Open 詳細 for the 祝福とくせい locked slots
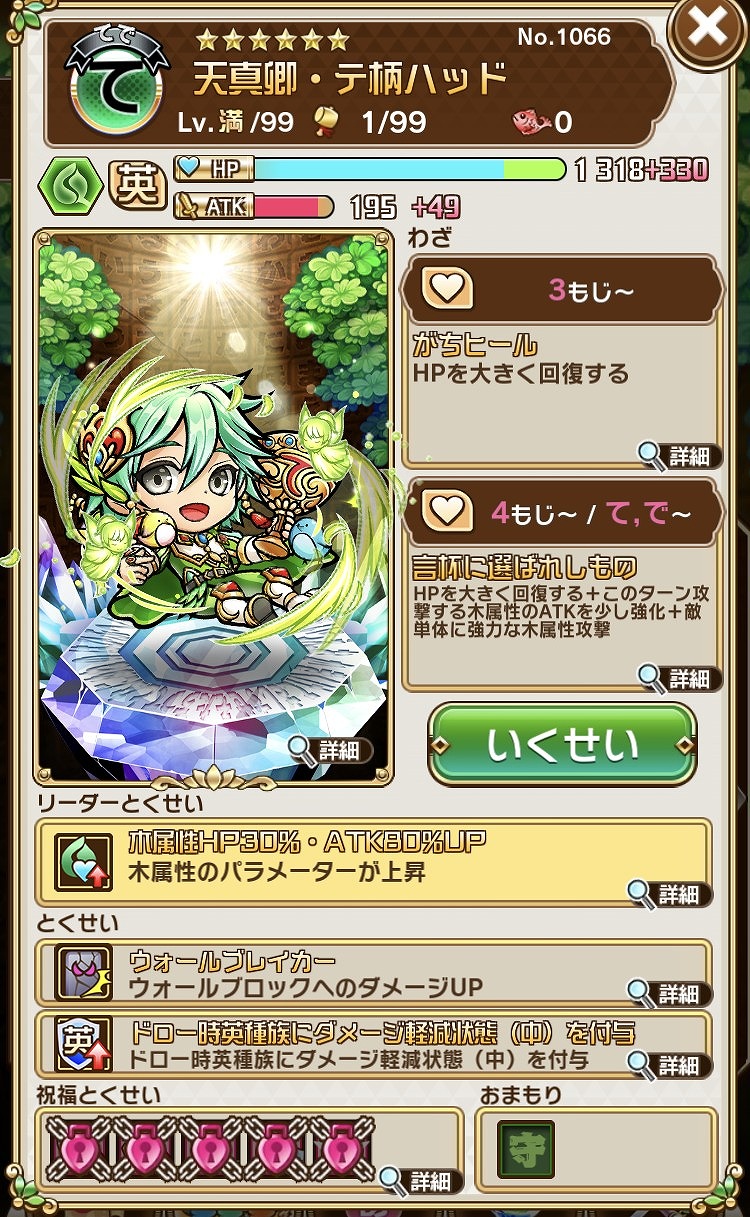Image resolution: width=750 pixels, height=1217 pixels. pyautogui.click(x=420, y=1180)
